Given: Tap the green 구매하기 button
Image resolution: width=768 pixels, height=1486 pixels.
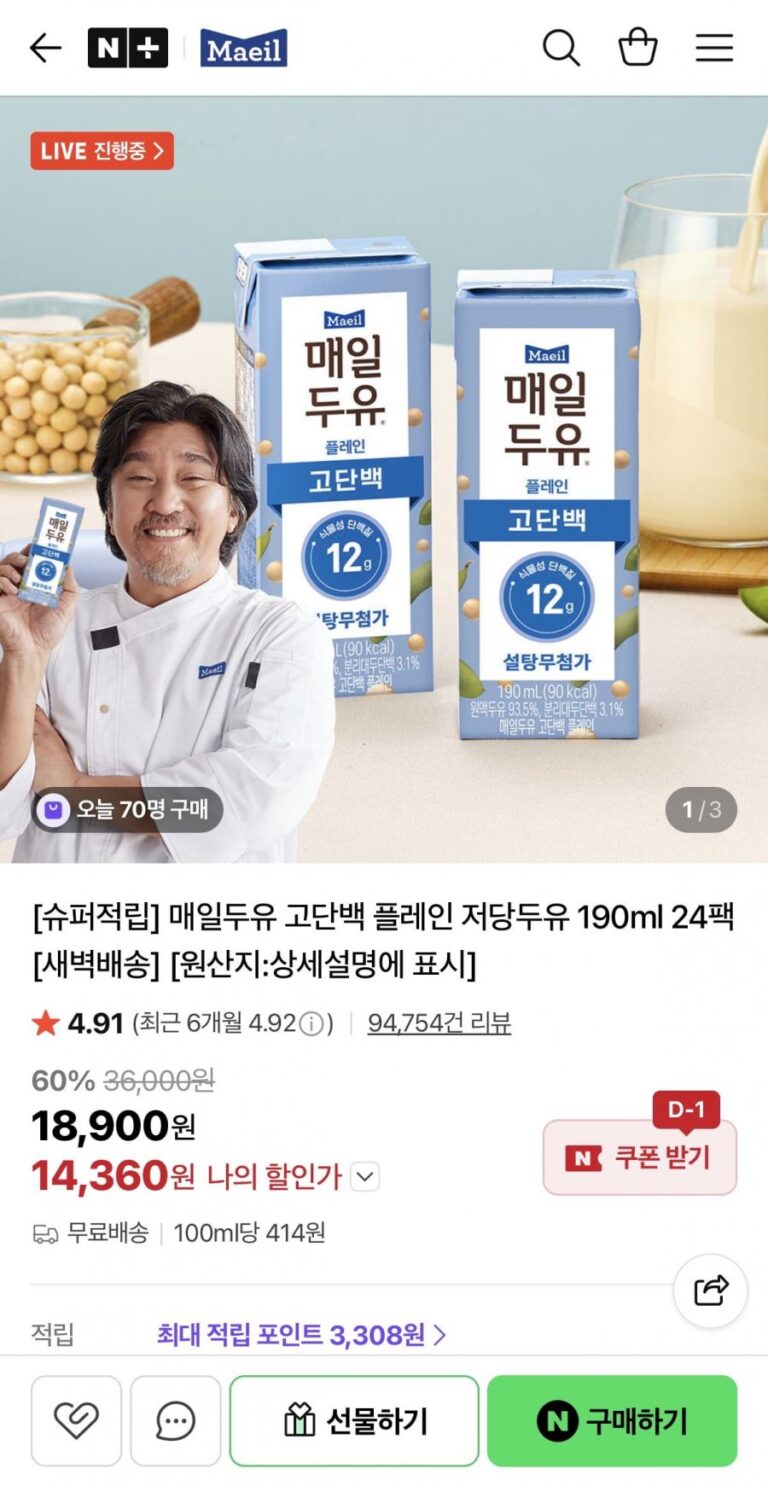Looking at the screenshot, I should pyautogui.click(x=611, y=1420).
